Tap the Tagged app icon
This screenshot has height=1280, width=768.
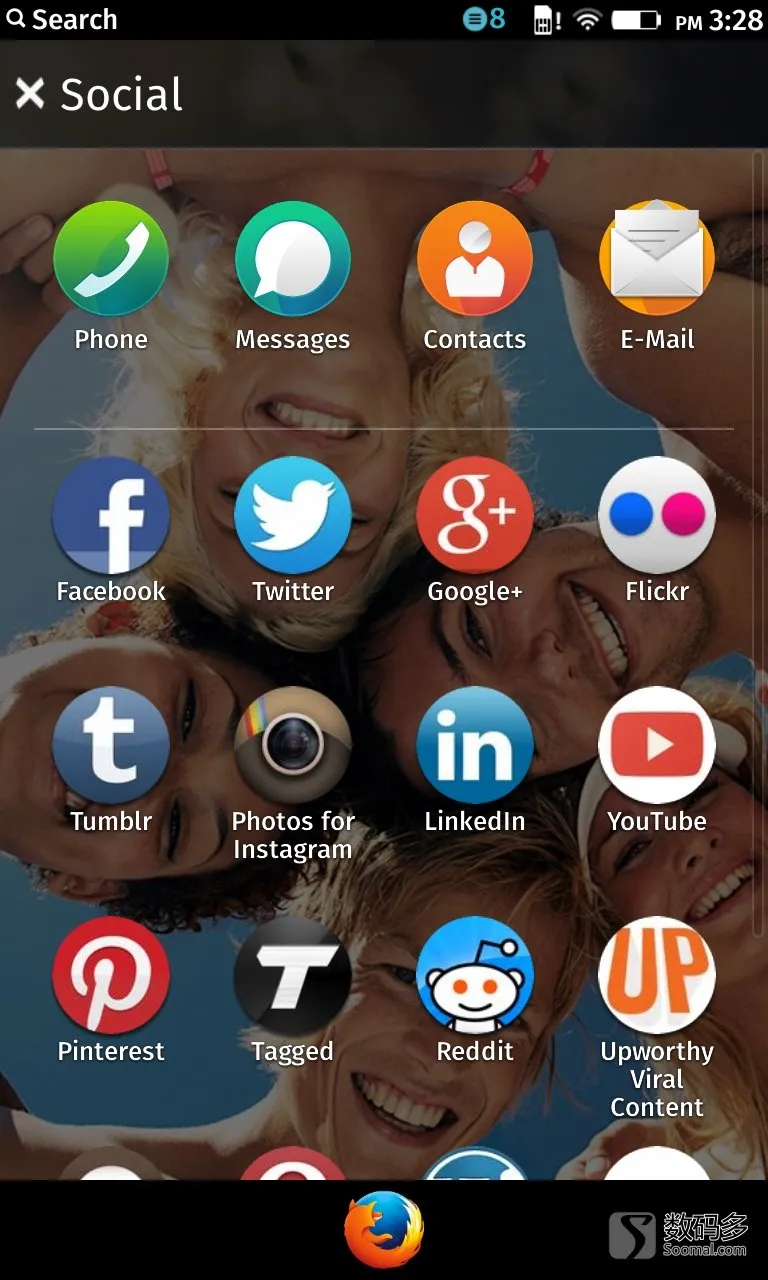[293, 975]
